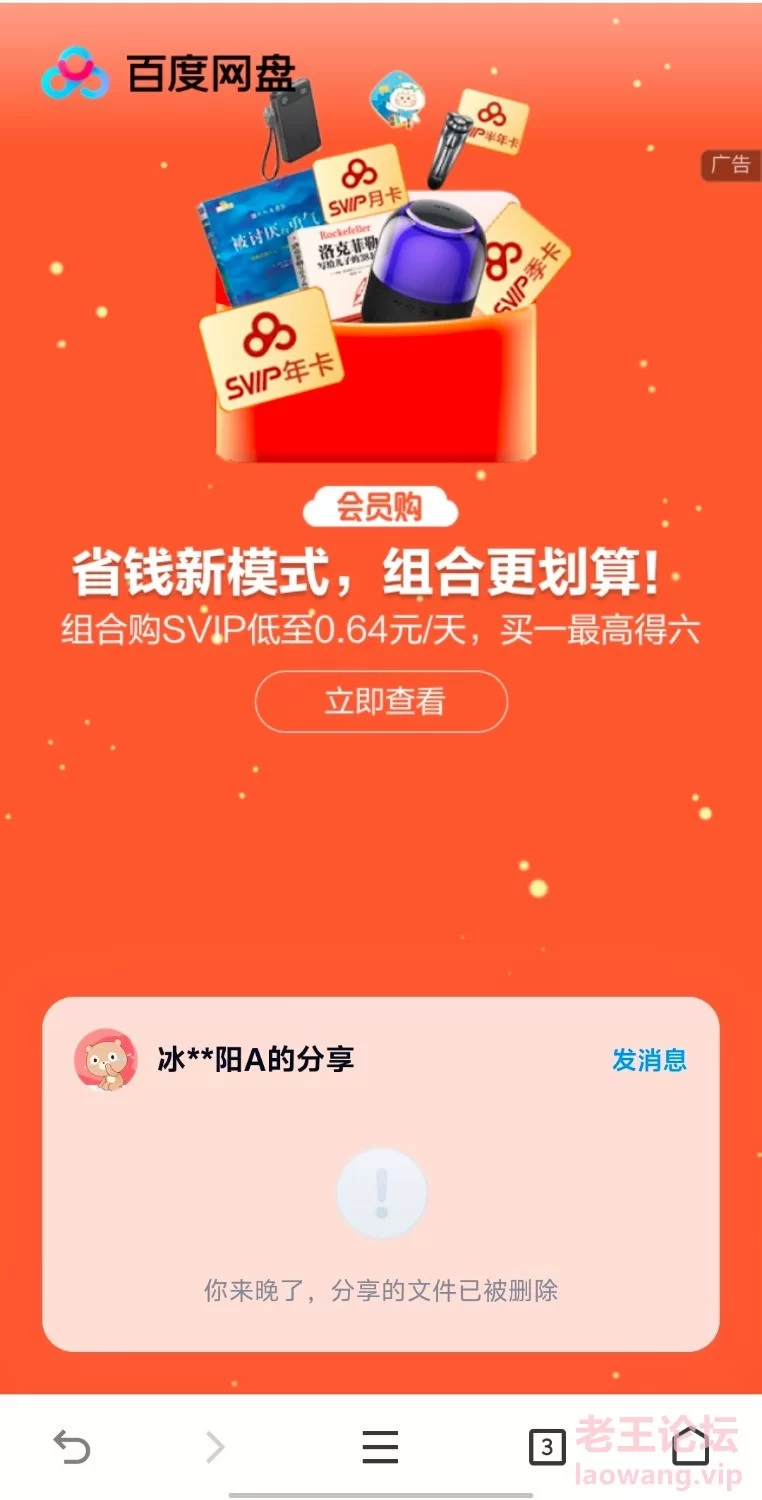
Task: Open the tab switcher showing 3 tabs
Action: pyautogui.click(x=546, y=1447)
